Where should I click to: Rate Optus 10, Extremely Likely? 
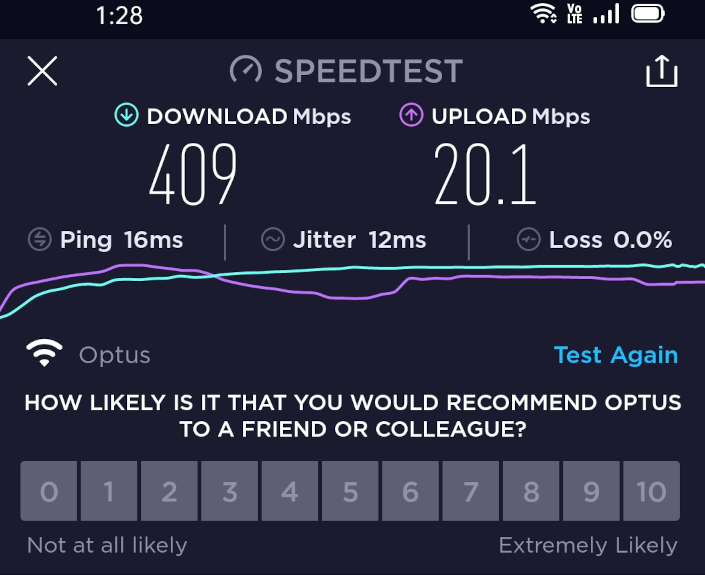(x=651, y=491)
